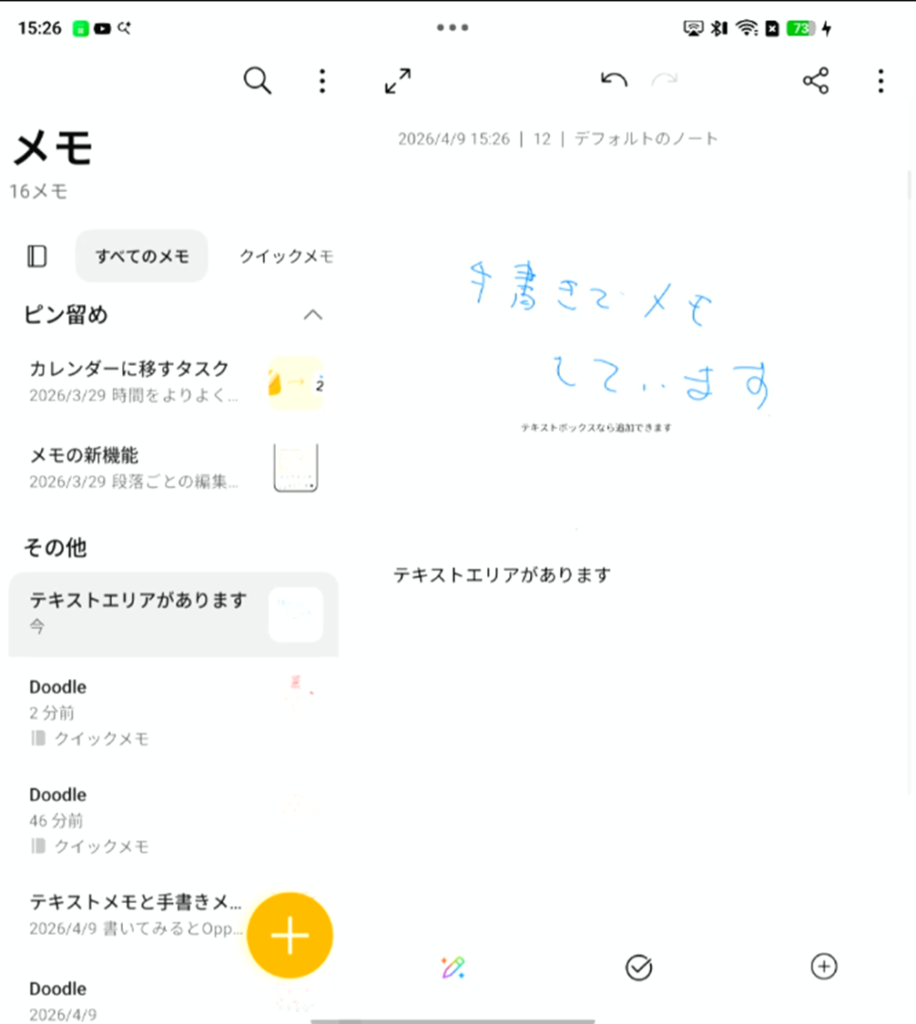Insert a checklist item

[x=638, y=967]
